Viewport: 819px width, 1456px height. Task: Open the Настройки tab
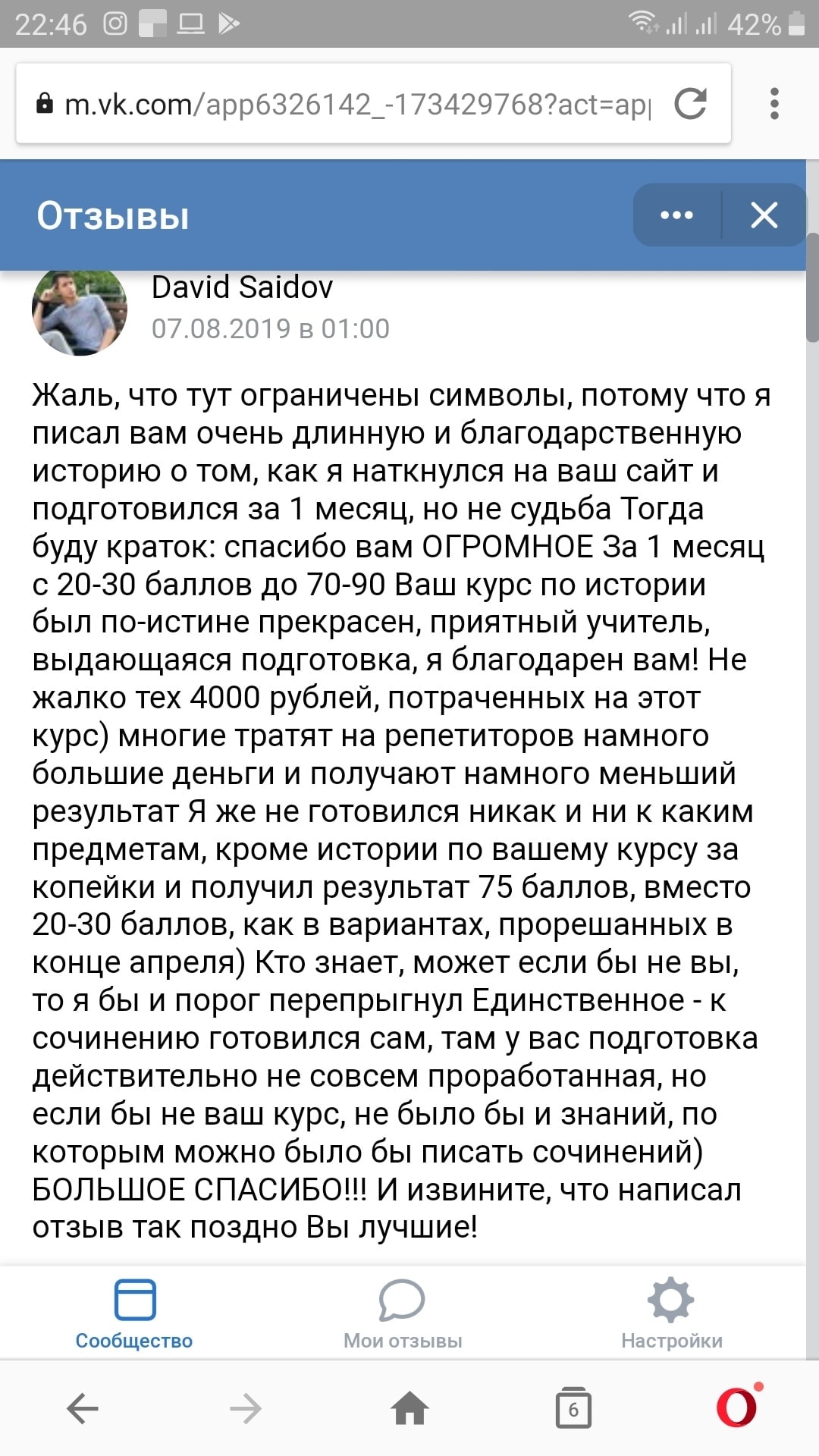671,1313
